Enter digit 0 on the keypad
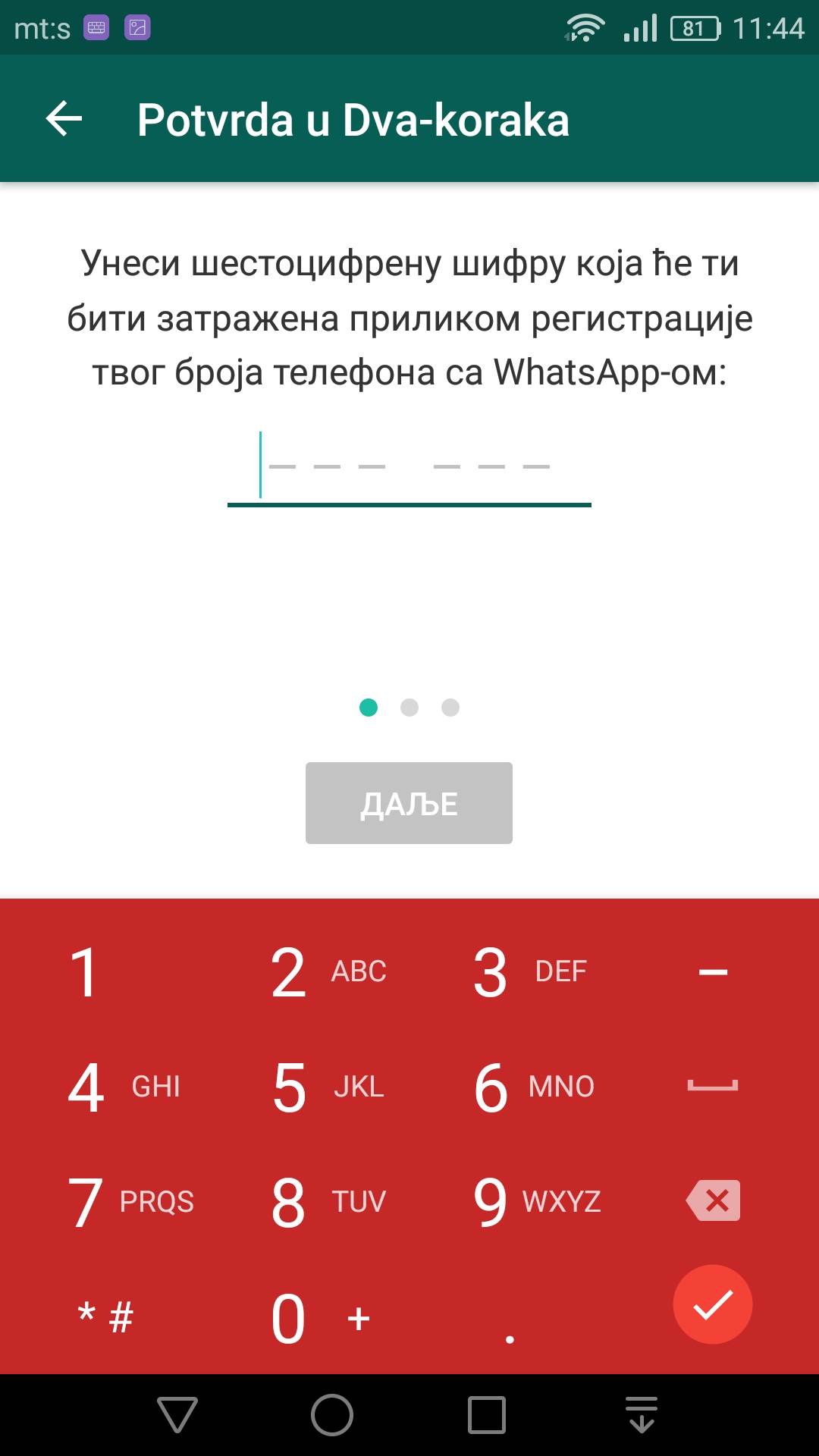The image size is (819, 1456). (318, 1319)
